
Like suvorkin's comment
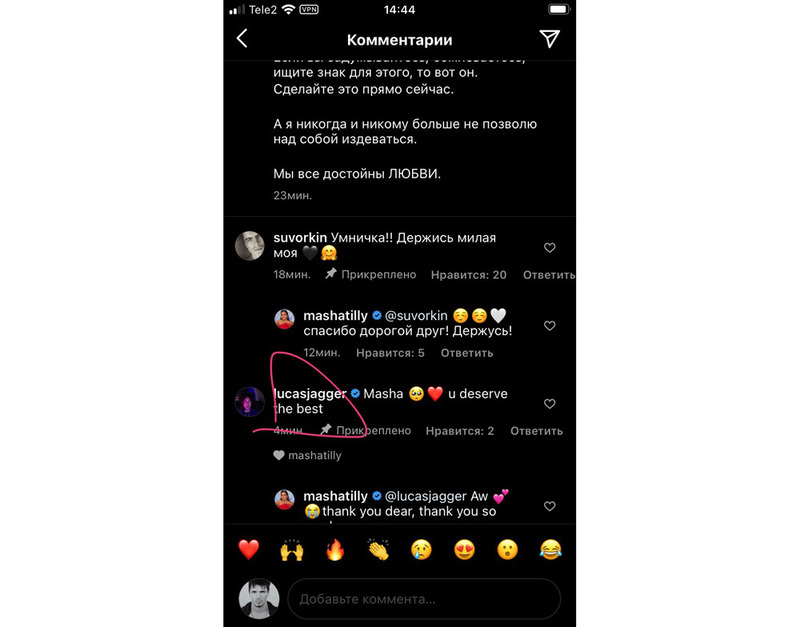tap(549, 247)
